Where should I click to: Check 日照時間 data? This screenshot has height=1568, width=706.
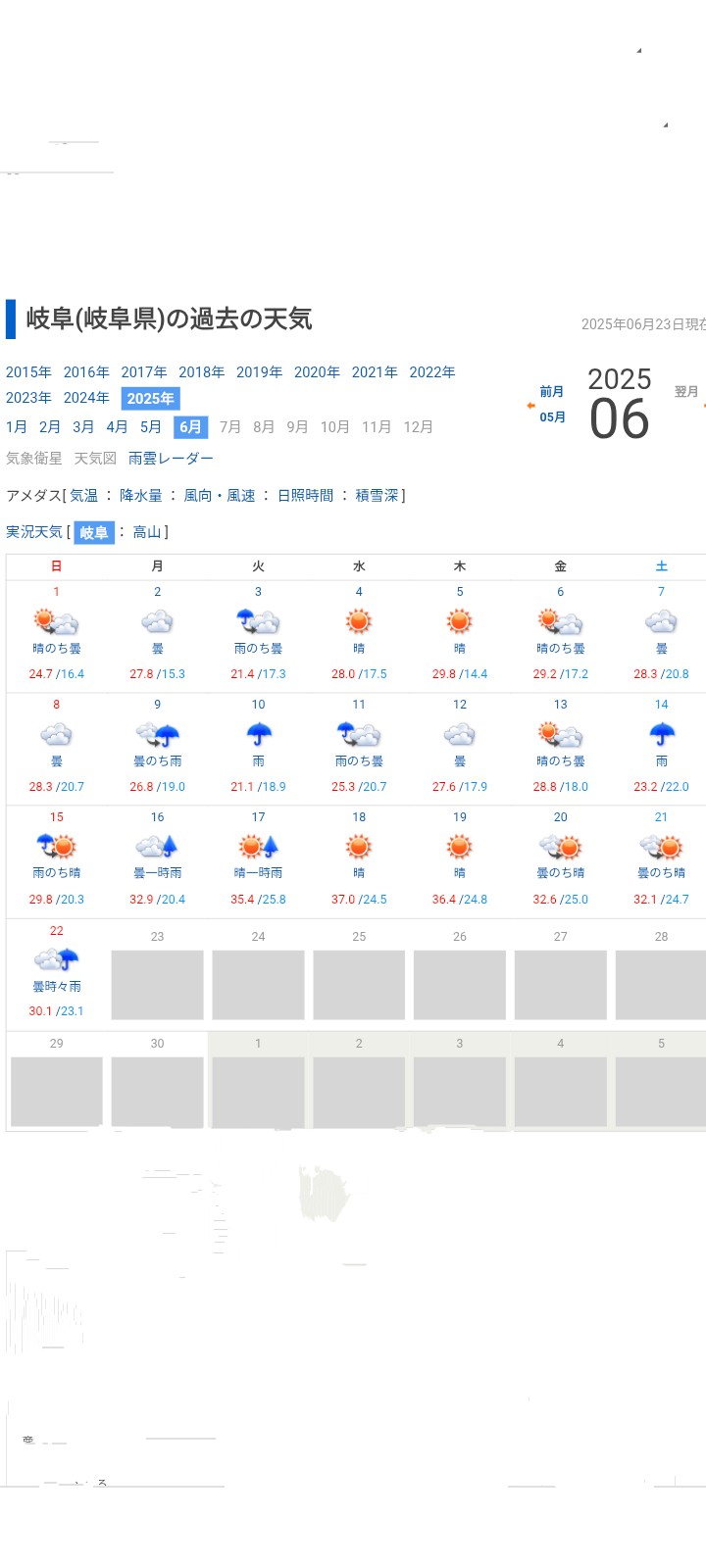tap(305, 496)
